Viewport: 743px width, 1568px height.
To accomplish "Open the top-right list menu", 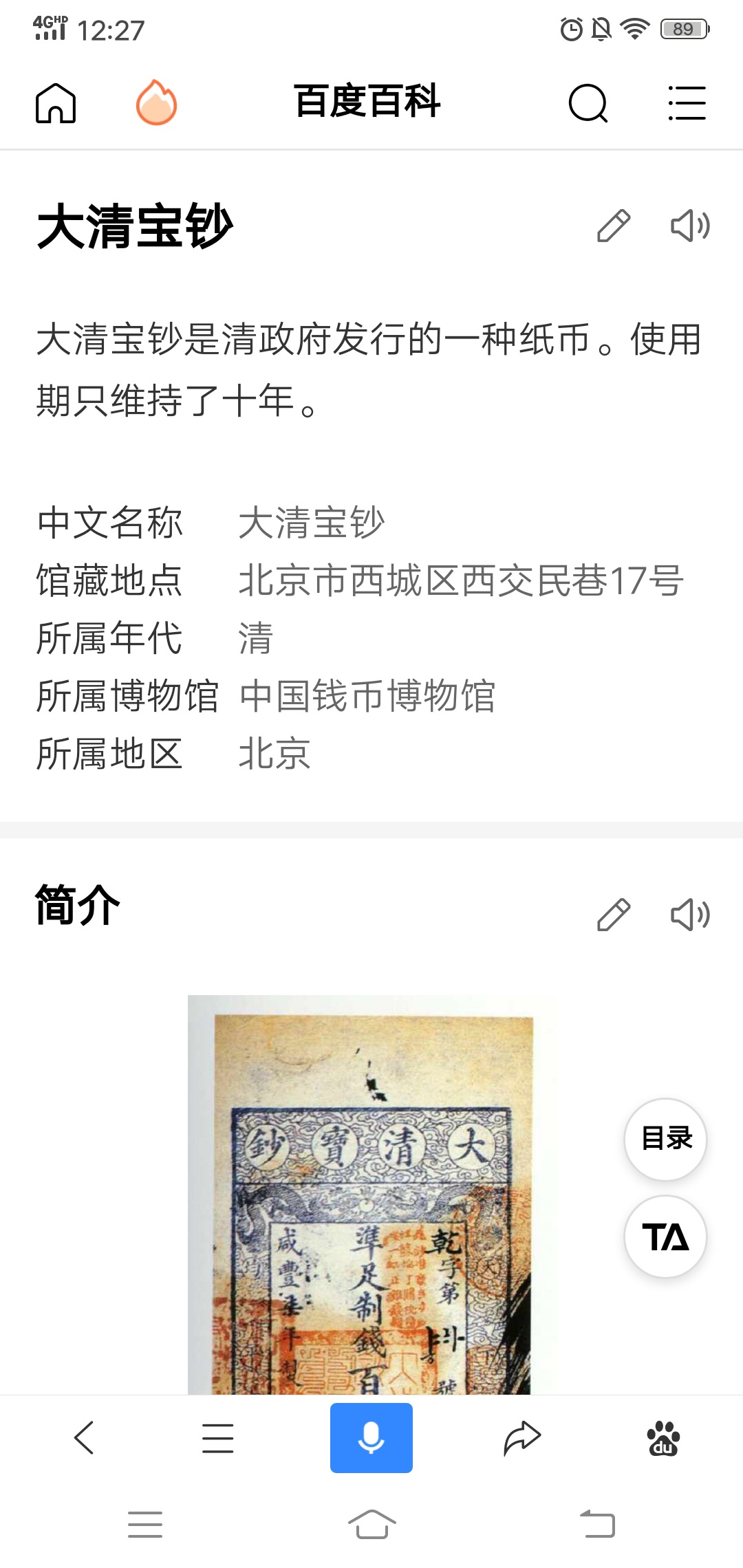I will click(x=687, y=103).
